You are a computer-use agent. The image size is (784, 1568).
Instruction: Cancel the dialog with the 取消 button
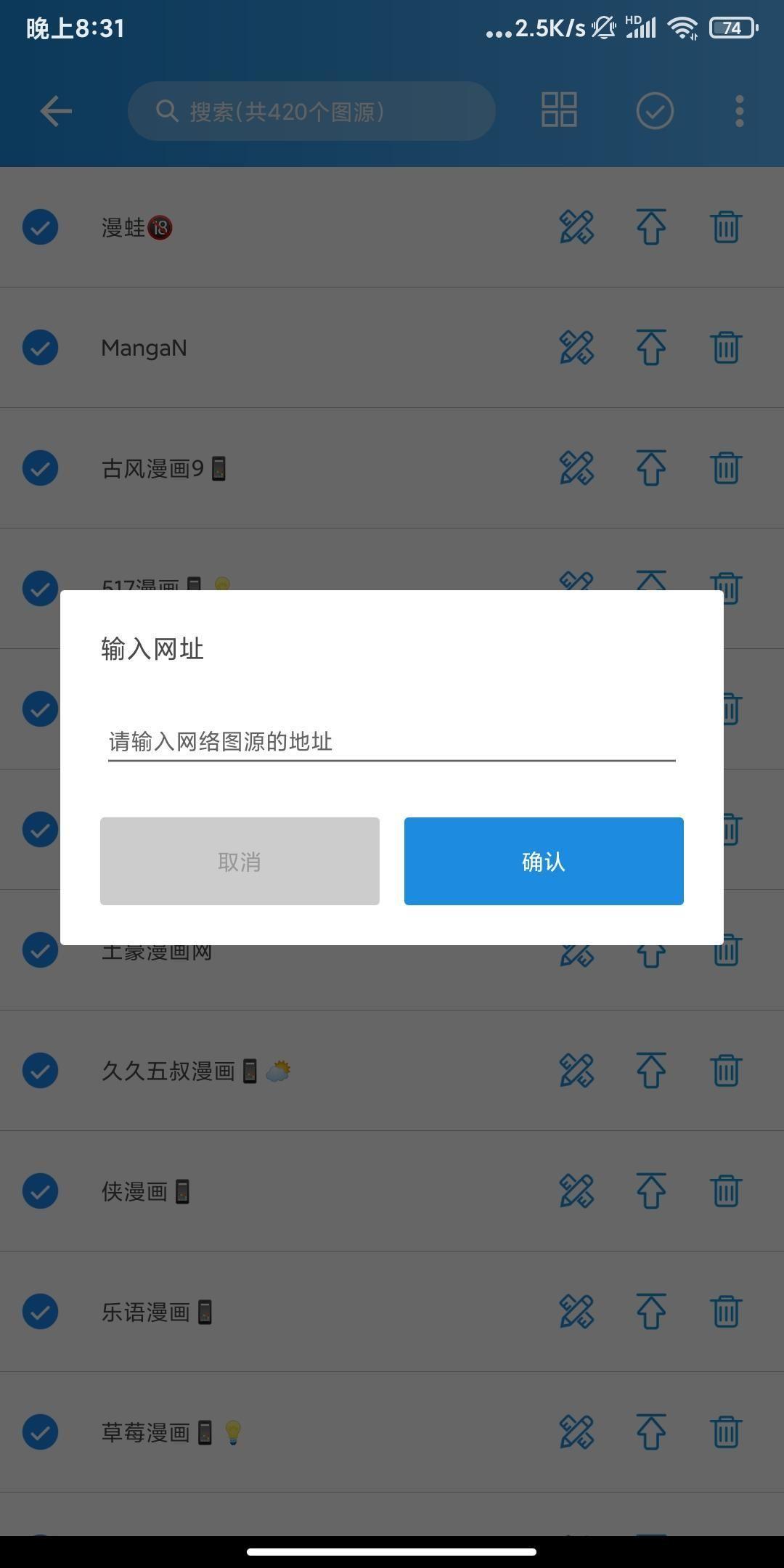240,861
